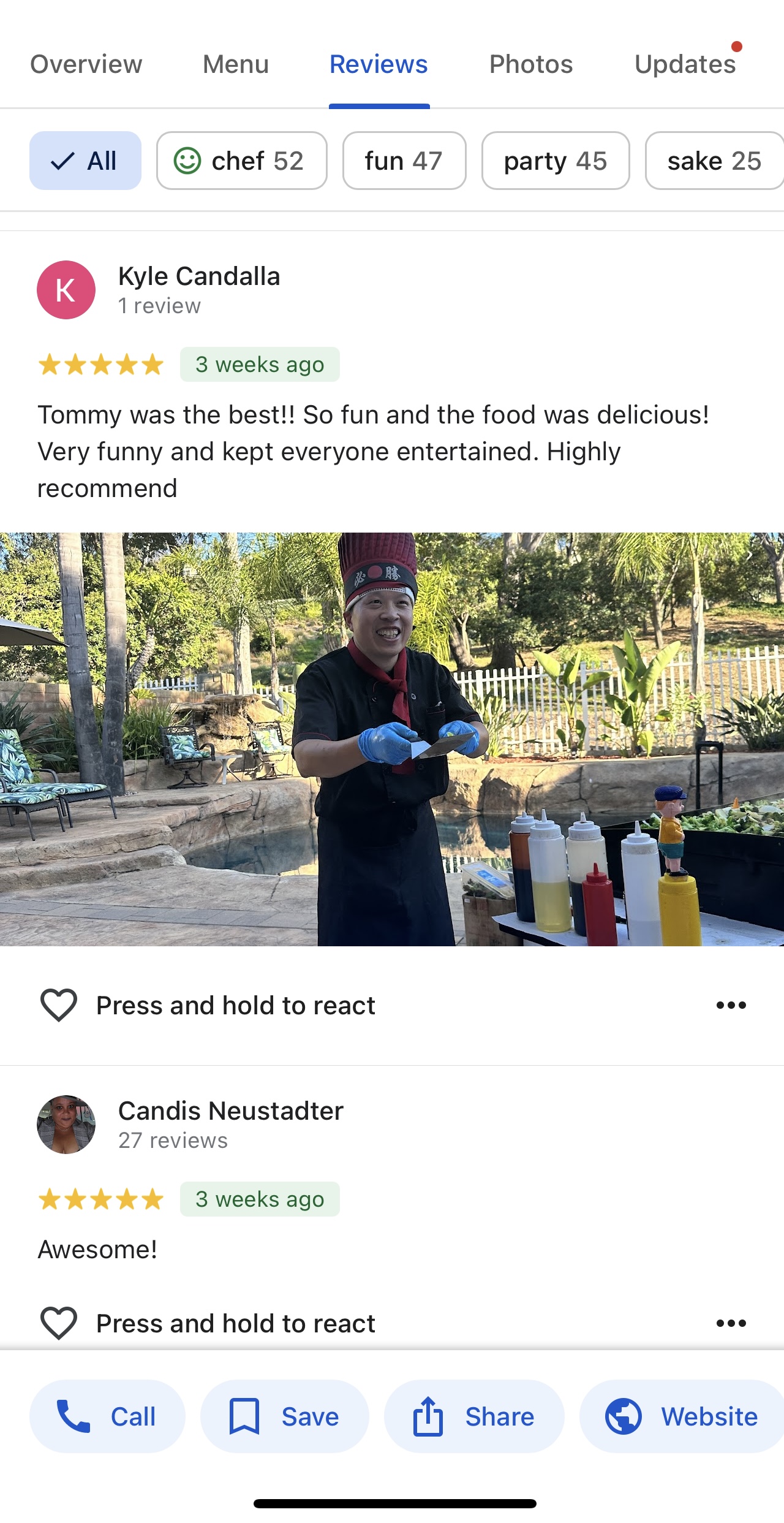Switch to the Overview tab
Image resolution: width=784 pixels, height=1523 pixels.
point(86,64)
